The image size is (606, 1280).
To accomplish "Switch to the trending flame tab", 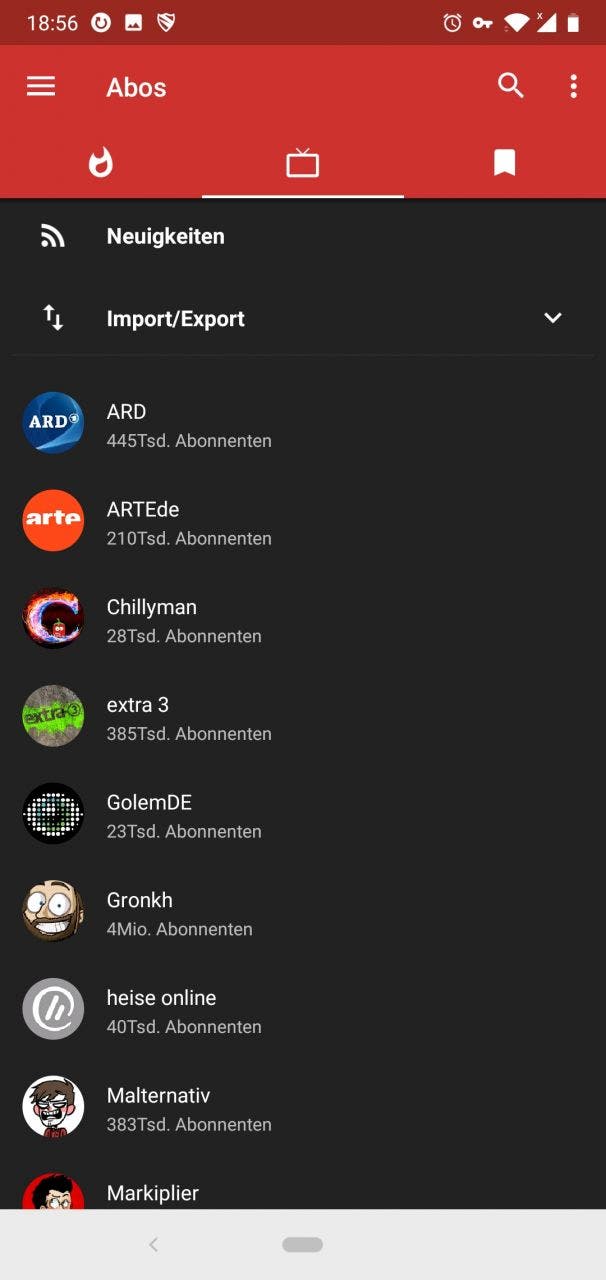I will [101, 162].
